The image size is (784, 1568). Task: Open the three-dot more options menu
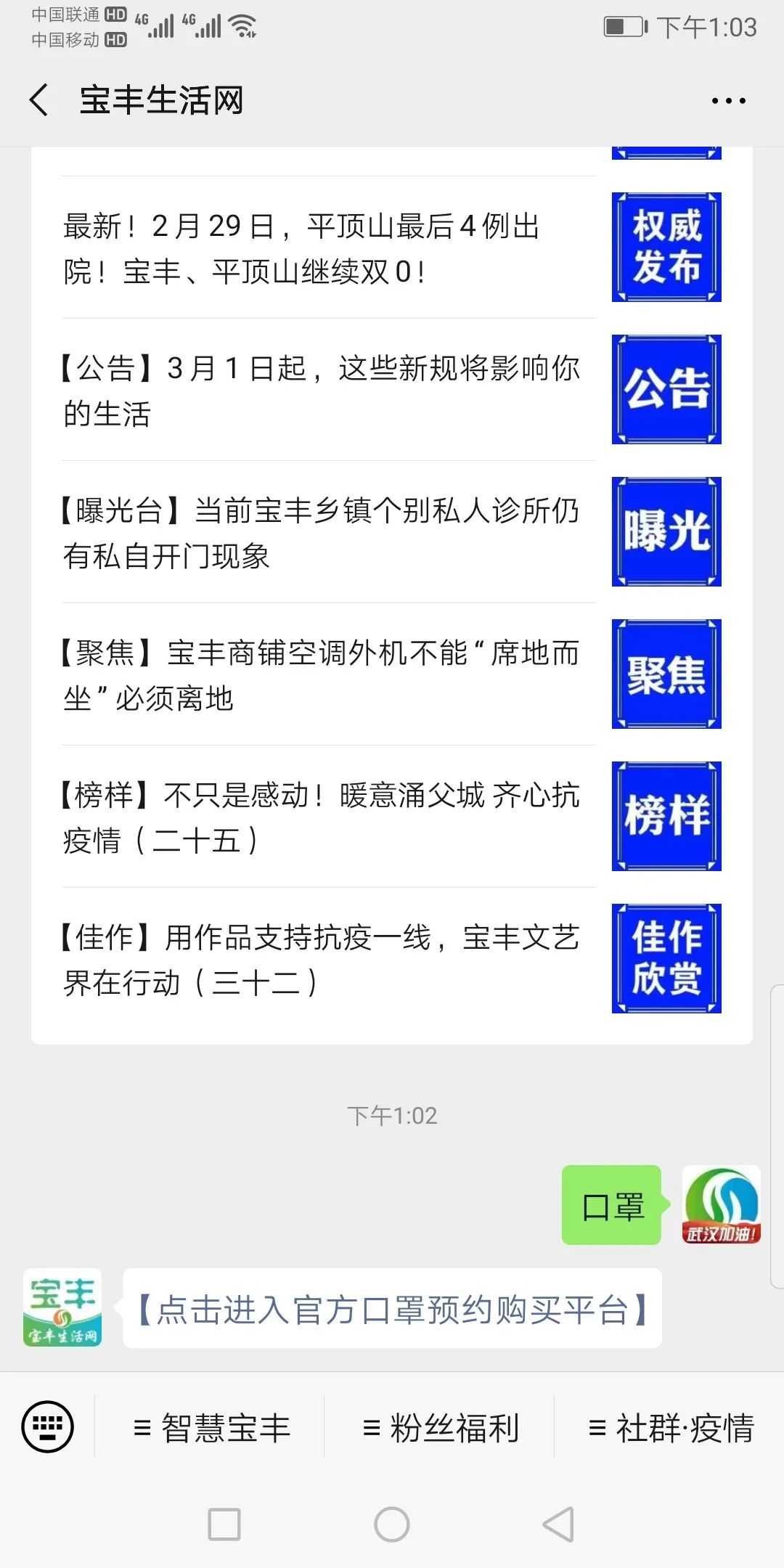tap(728, 101)
